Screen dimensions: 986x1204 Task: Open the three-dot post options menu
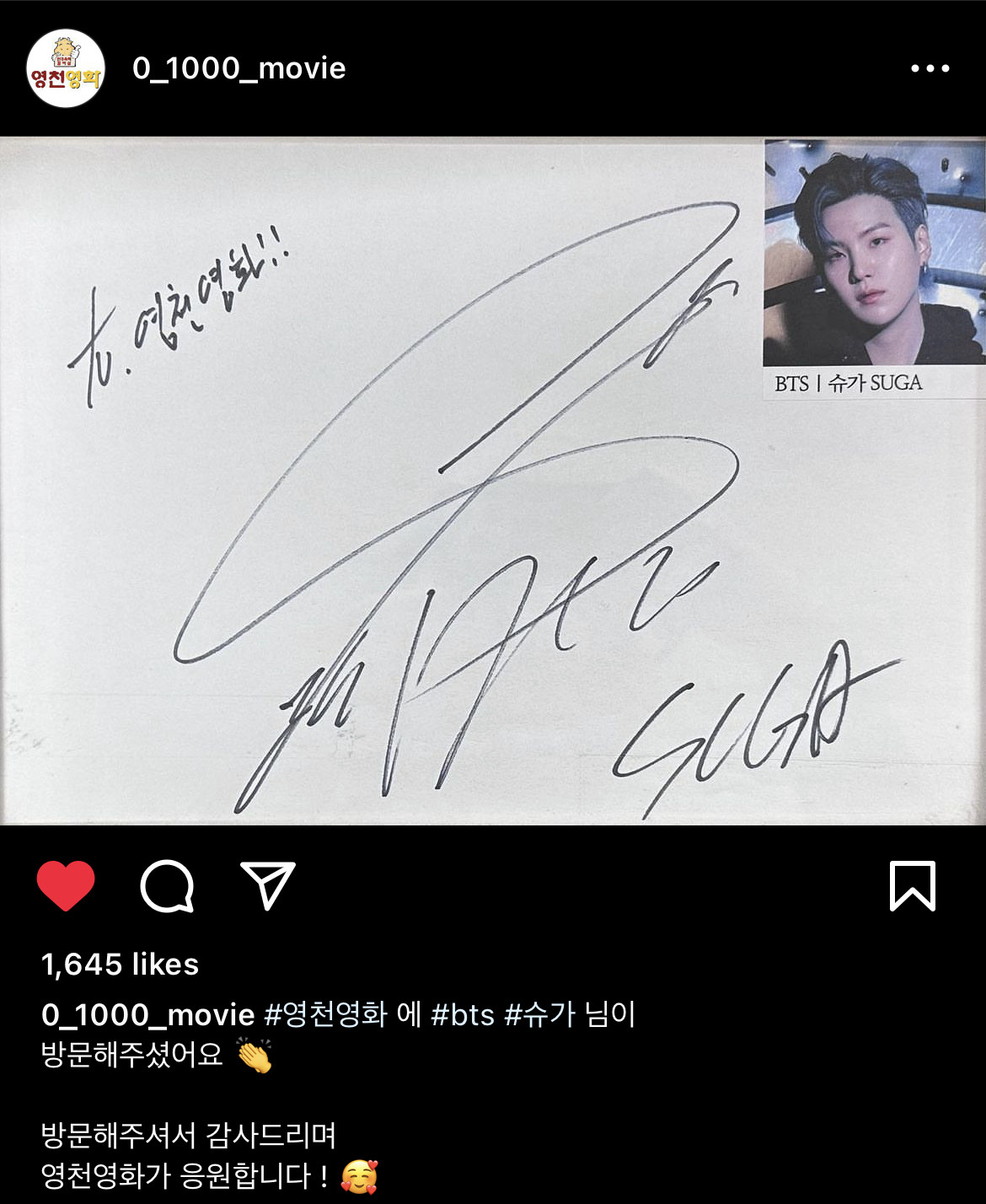click(x=930, y=68)
